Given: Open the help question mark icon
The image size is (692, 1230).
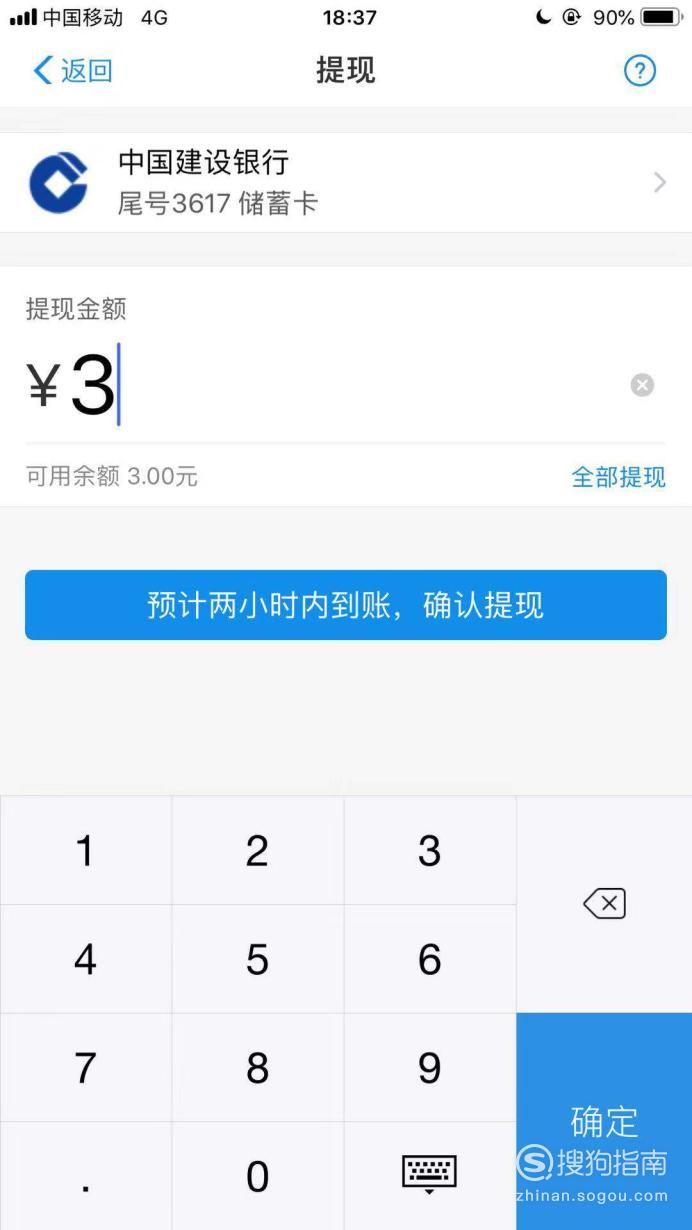Looking at the screenshot, I should 640,71.
